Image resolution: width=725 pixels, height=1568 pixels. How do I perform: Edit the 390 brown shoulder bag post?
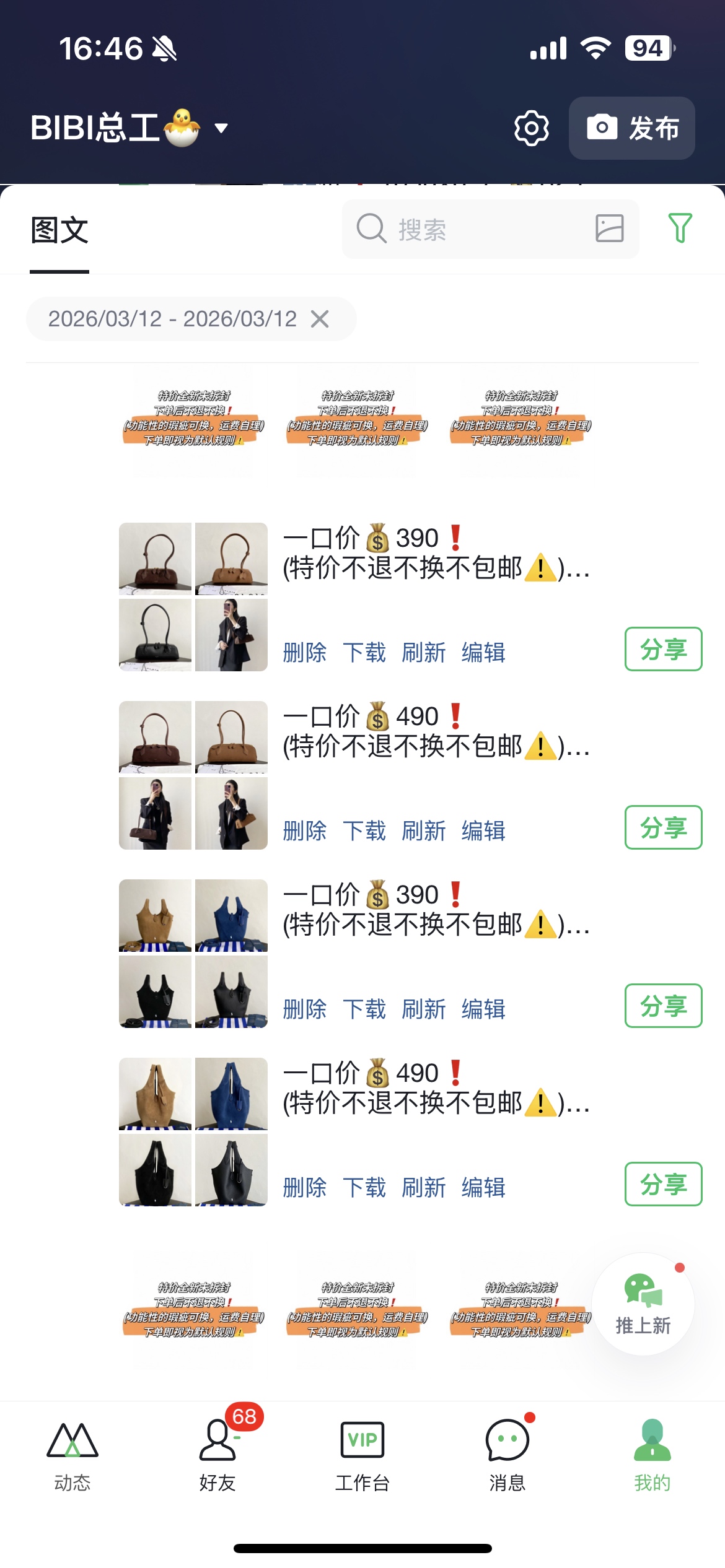click(483, 653)
